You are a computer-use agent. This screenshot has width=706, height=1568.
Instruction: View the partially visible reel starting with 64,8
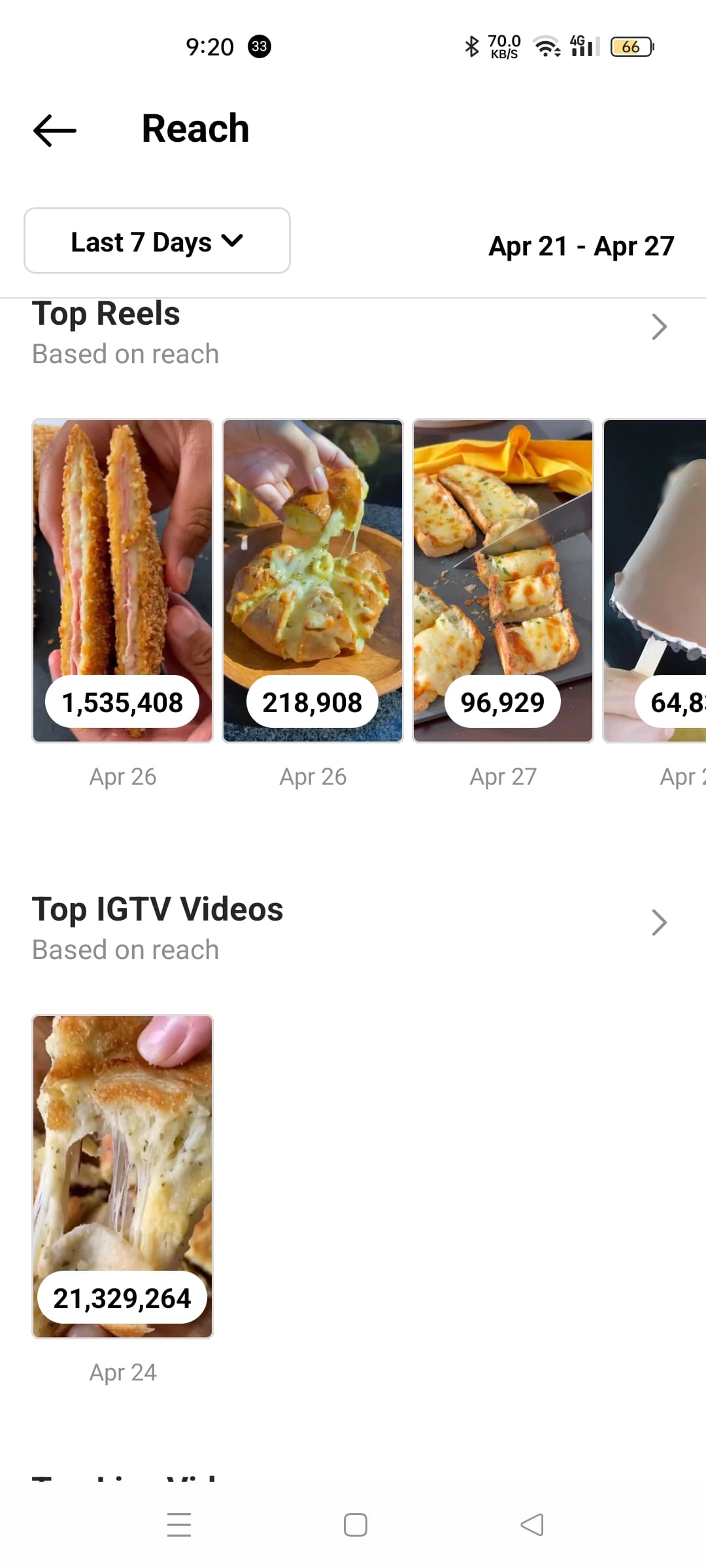(655, 580)
